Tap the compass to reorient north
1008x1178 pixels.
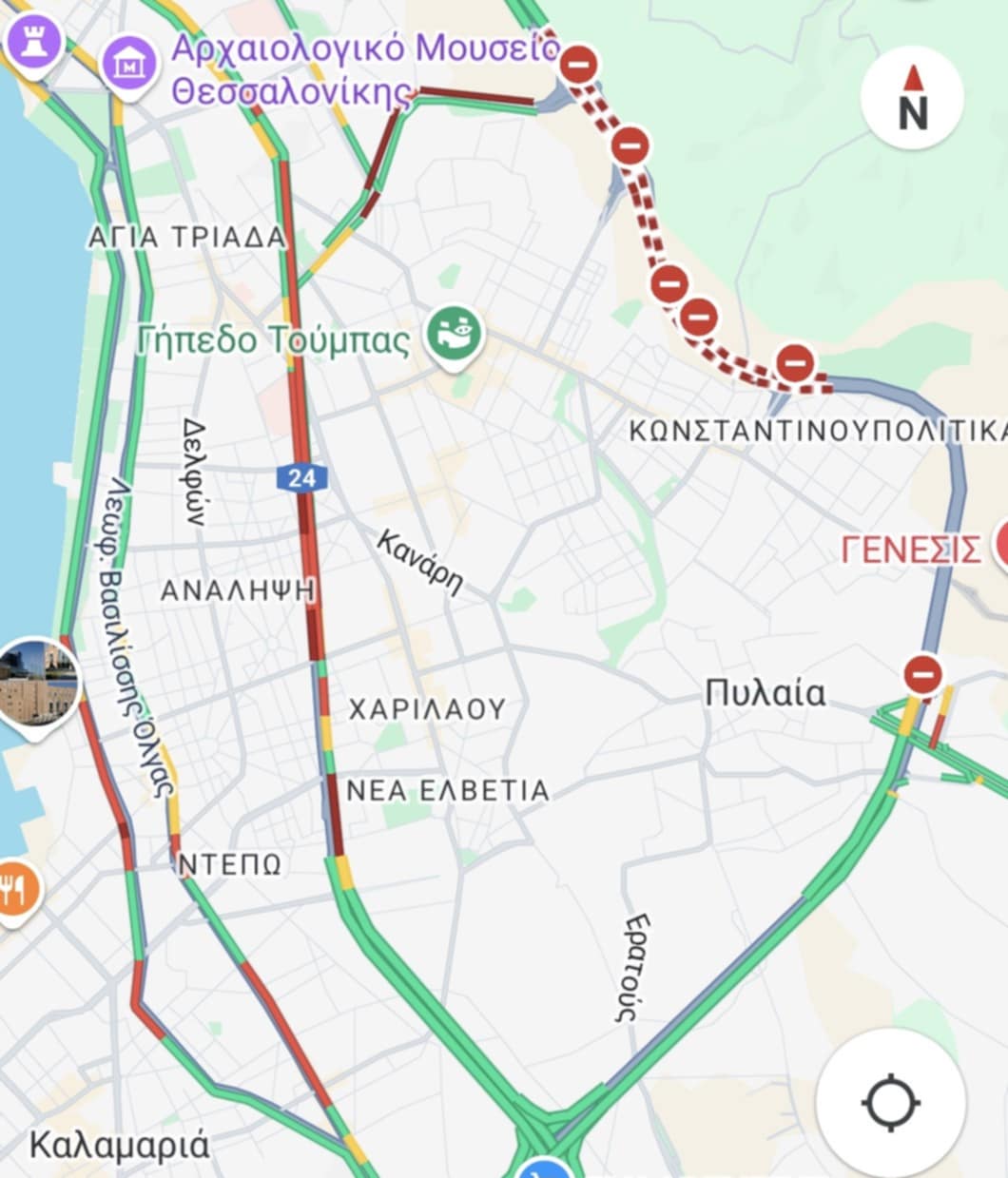(912, 98)
